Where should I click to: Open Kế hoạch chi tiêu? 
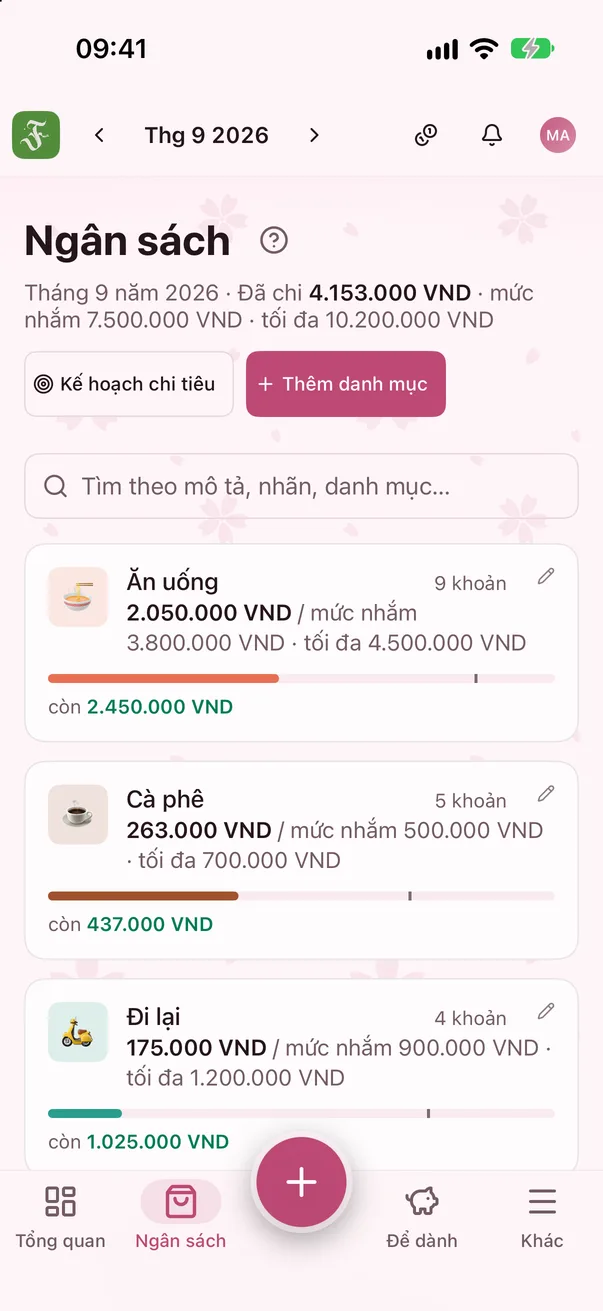[129, 384]
